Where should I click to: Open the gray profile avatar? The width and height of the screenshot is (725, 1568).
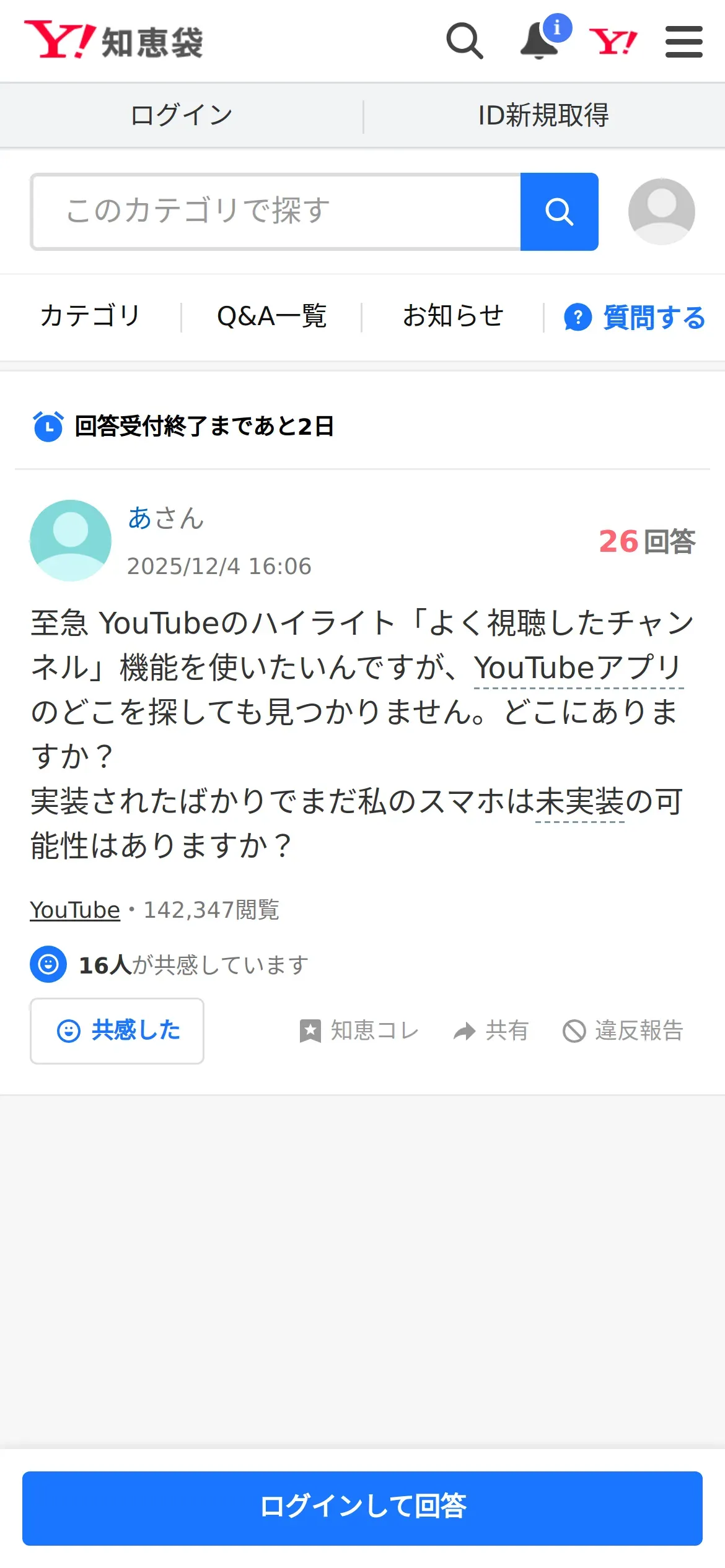click(x=661, y=212)
